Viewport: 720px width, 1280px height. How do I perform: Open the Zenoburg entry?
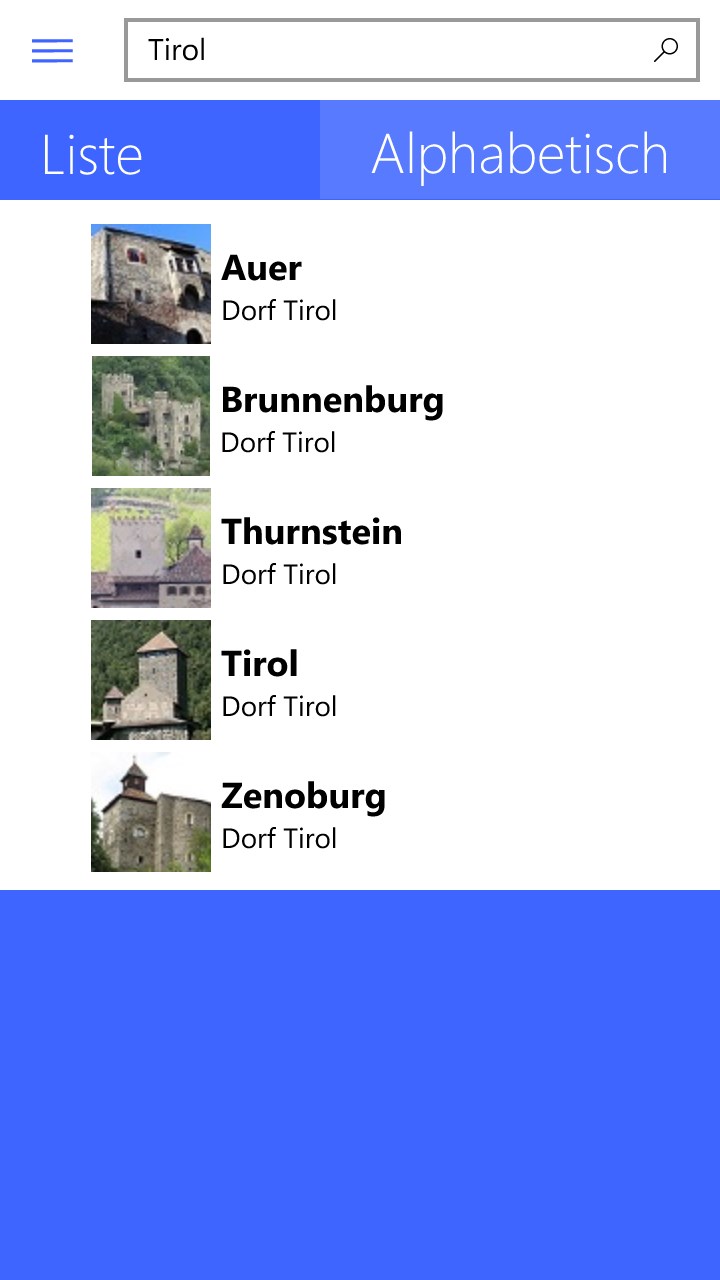302,812
